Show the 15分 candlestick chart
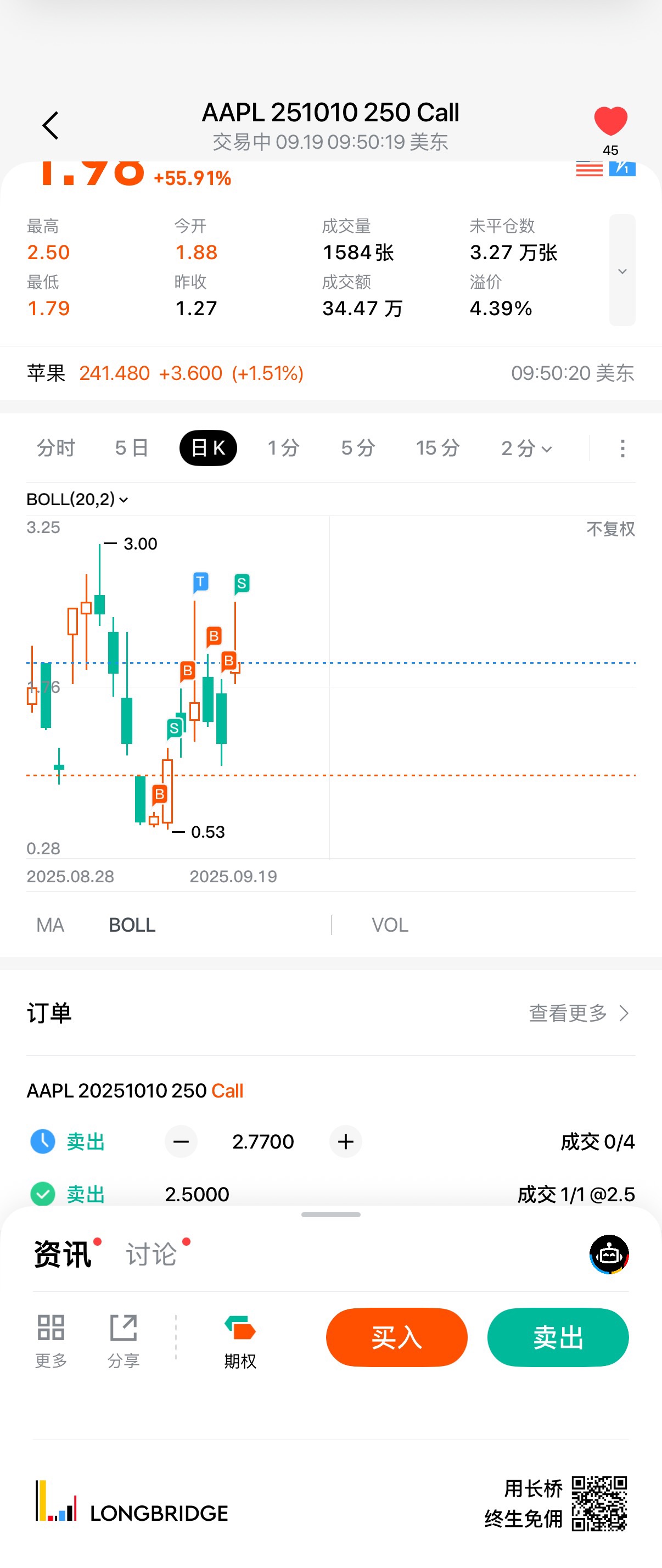 click(x=437, y=448)
